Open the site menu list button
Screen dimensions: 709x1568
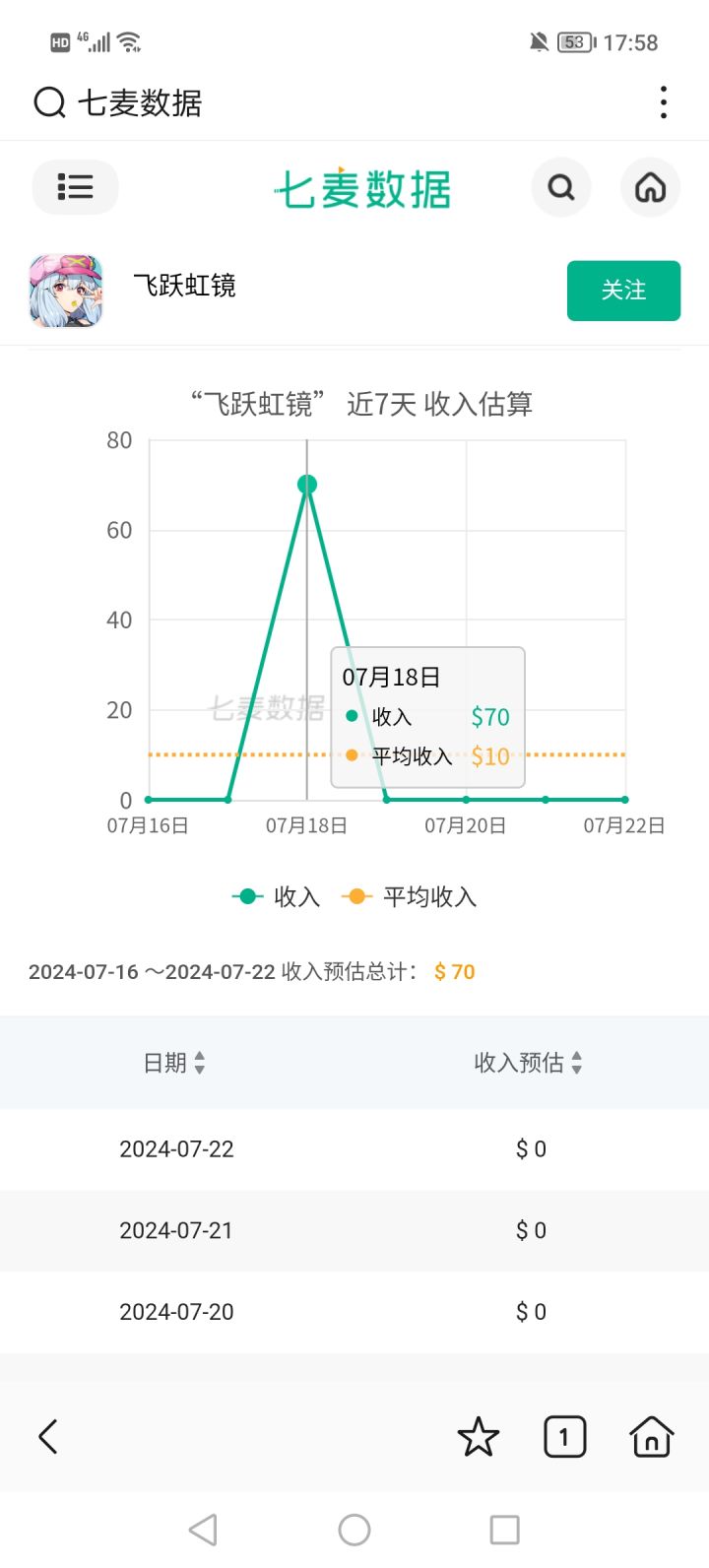click(x=76, y=187)
